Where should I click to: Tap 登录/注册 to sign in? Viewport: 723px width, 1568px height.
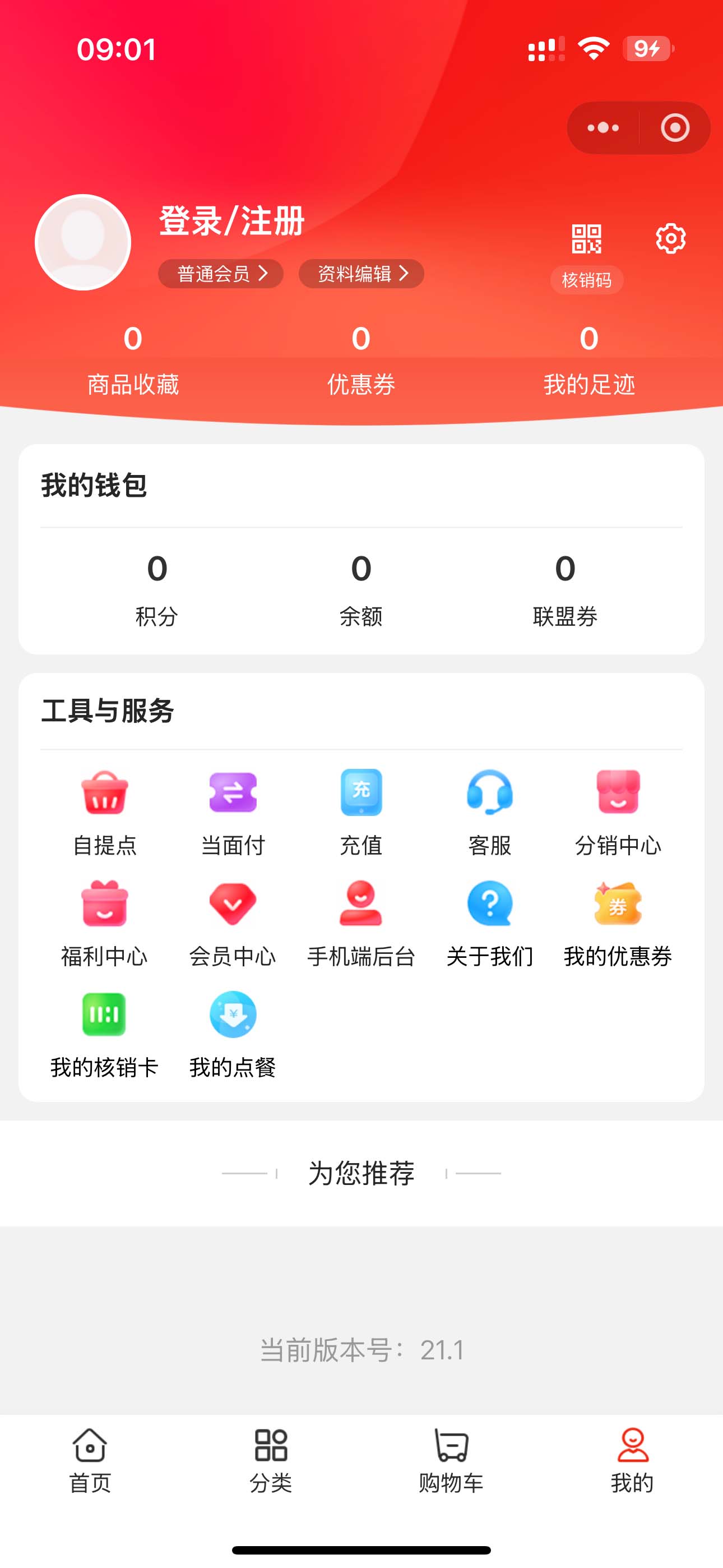coord(231,220)
